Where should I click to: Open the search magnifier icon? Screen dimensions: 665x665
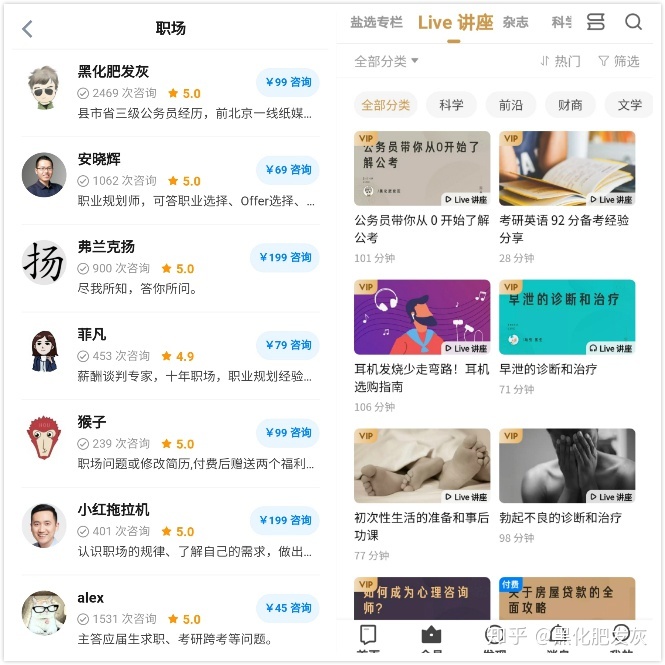tap(633, 22)
